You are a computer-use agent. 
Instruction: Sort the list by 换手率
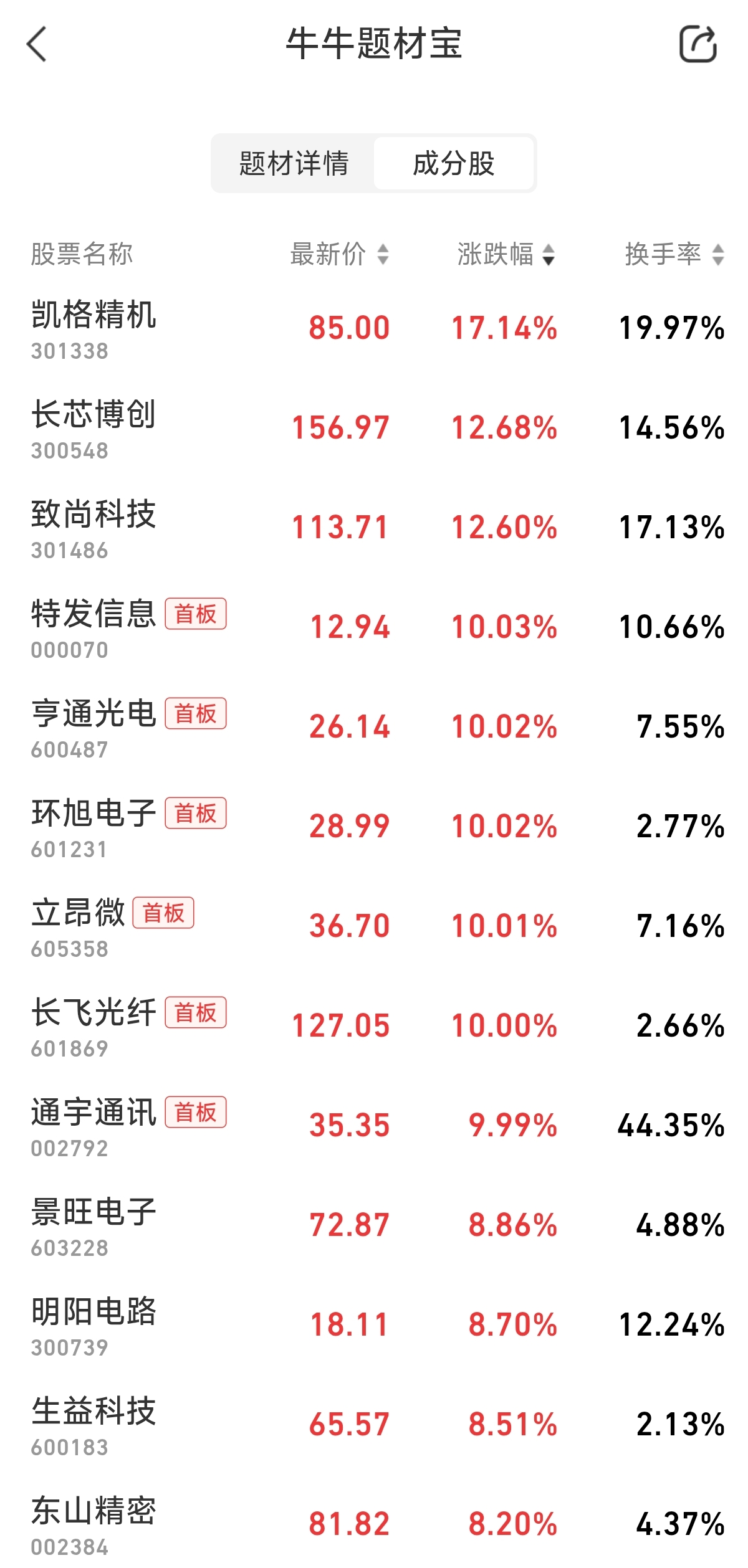click(674, 254)
